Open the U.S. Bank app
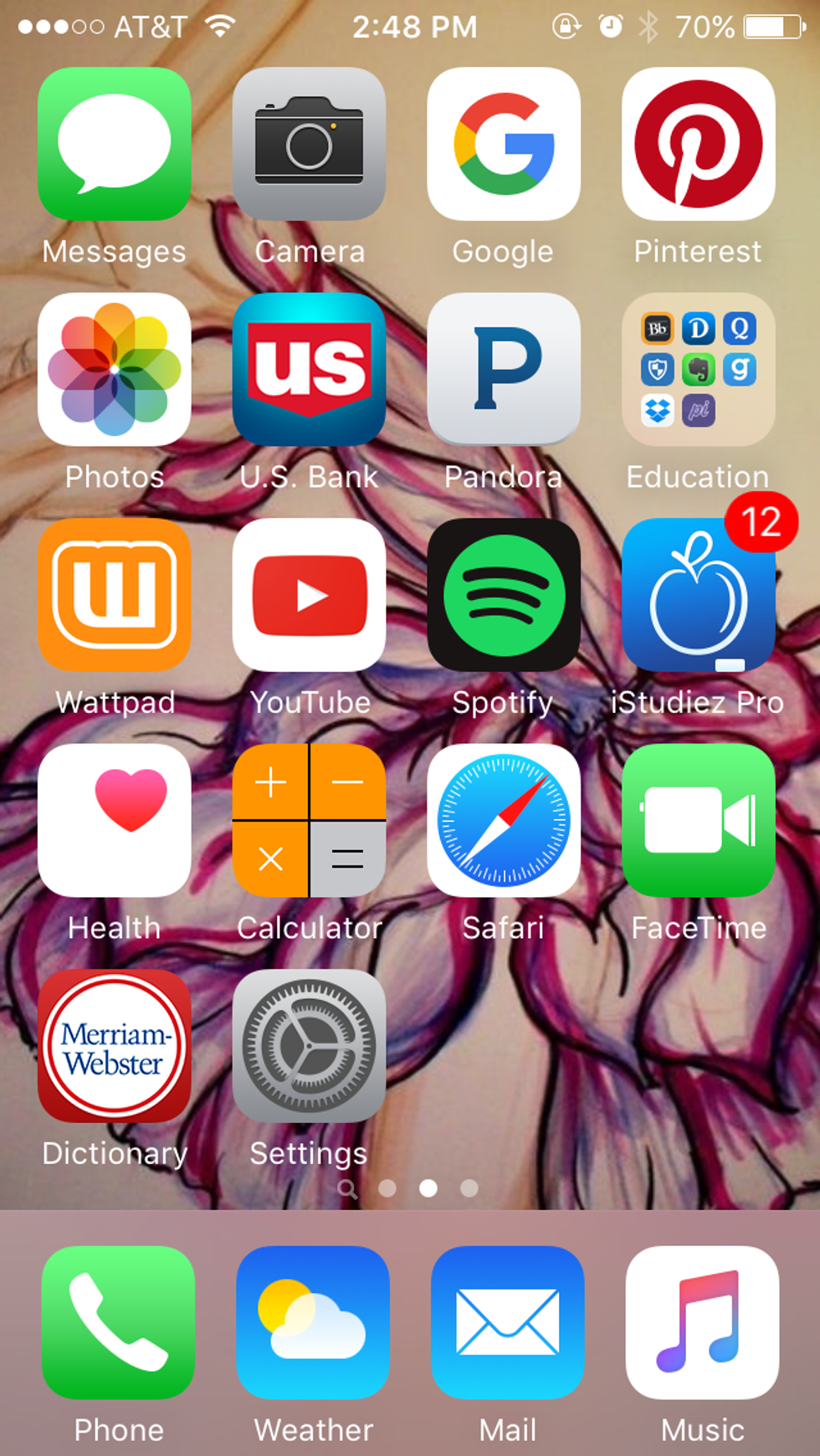The height and width of the screenshot is (1456, 820). (309, 369)
